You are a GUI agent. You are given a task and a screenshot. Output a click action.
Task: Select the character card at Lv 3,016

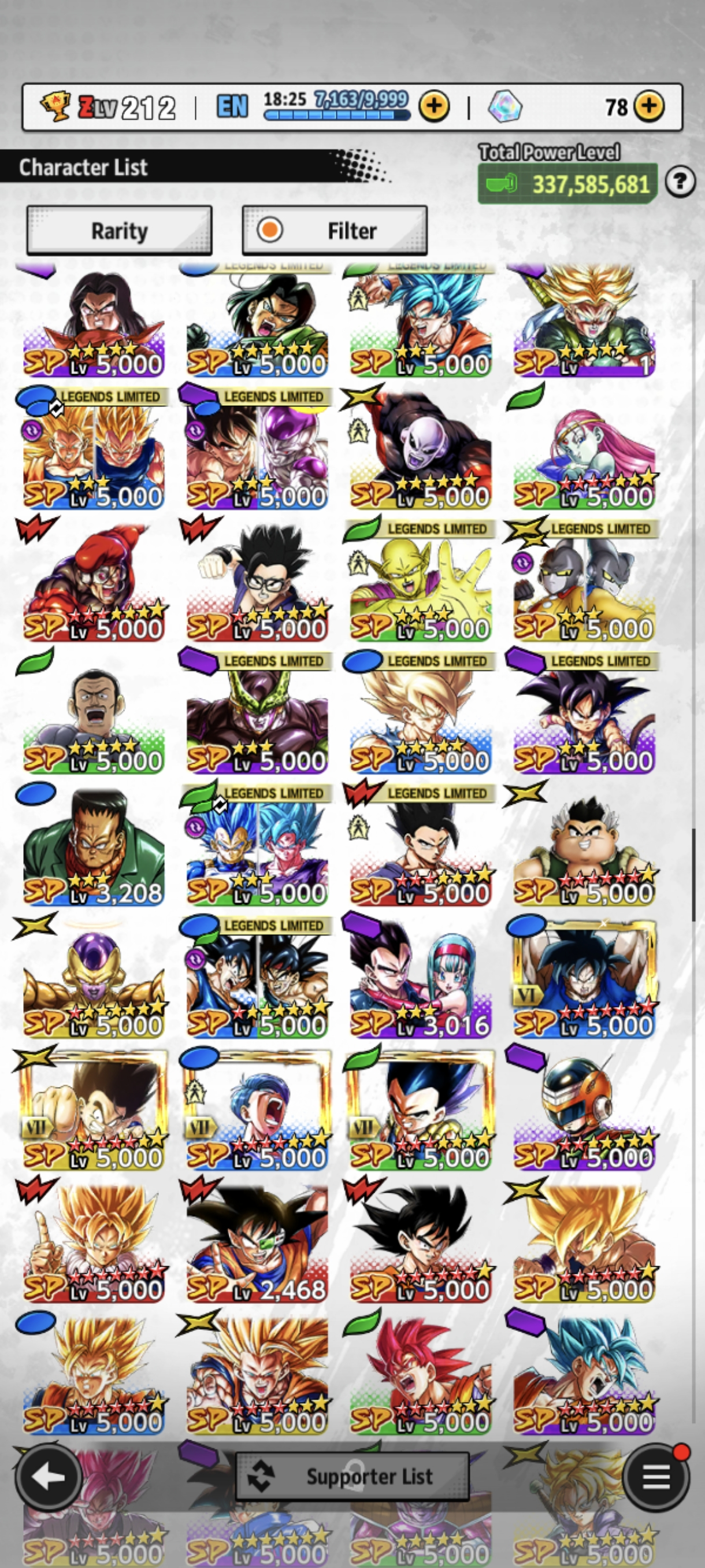coord(420,978)
